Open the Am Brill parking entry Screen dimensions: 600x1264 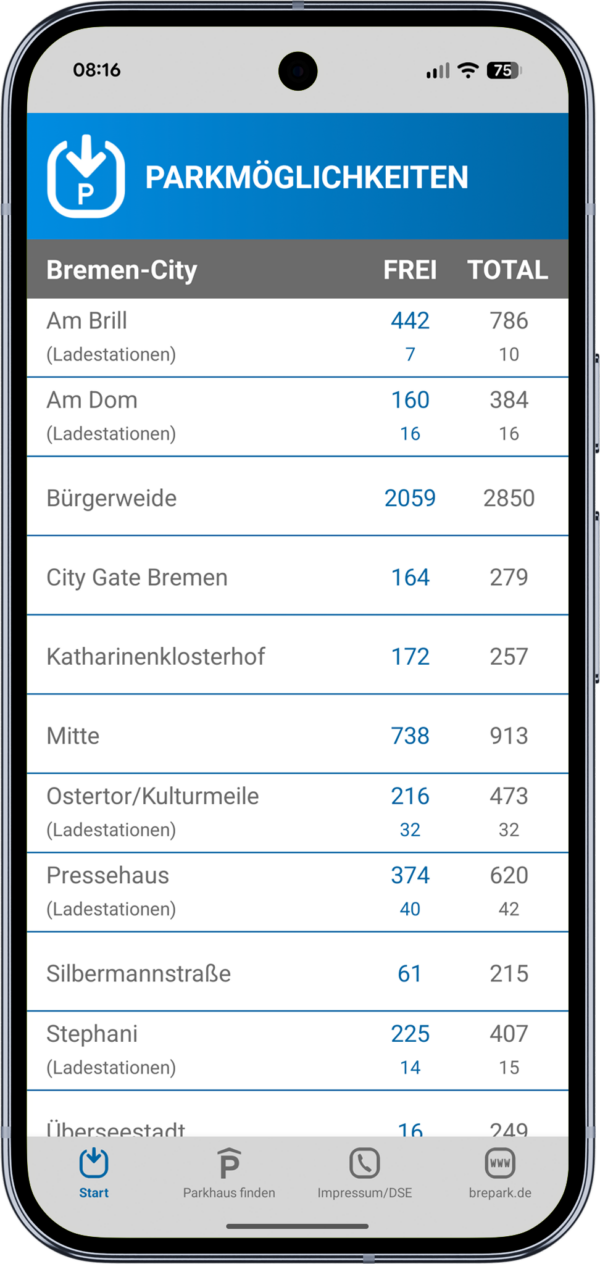(x=297, y=337)
